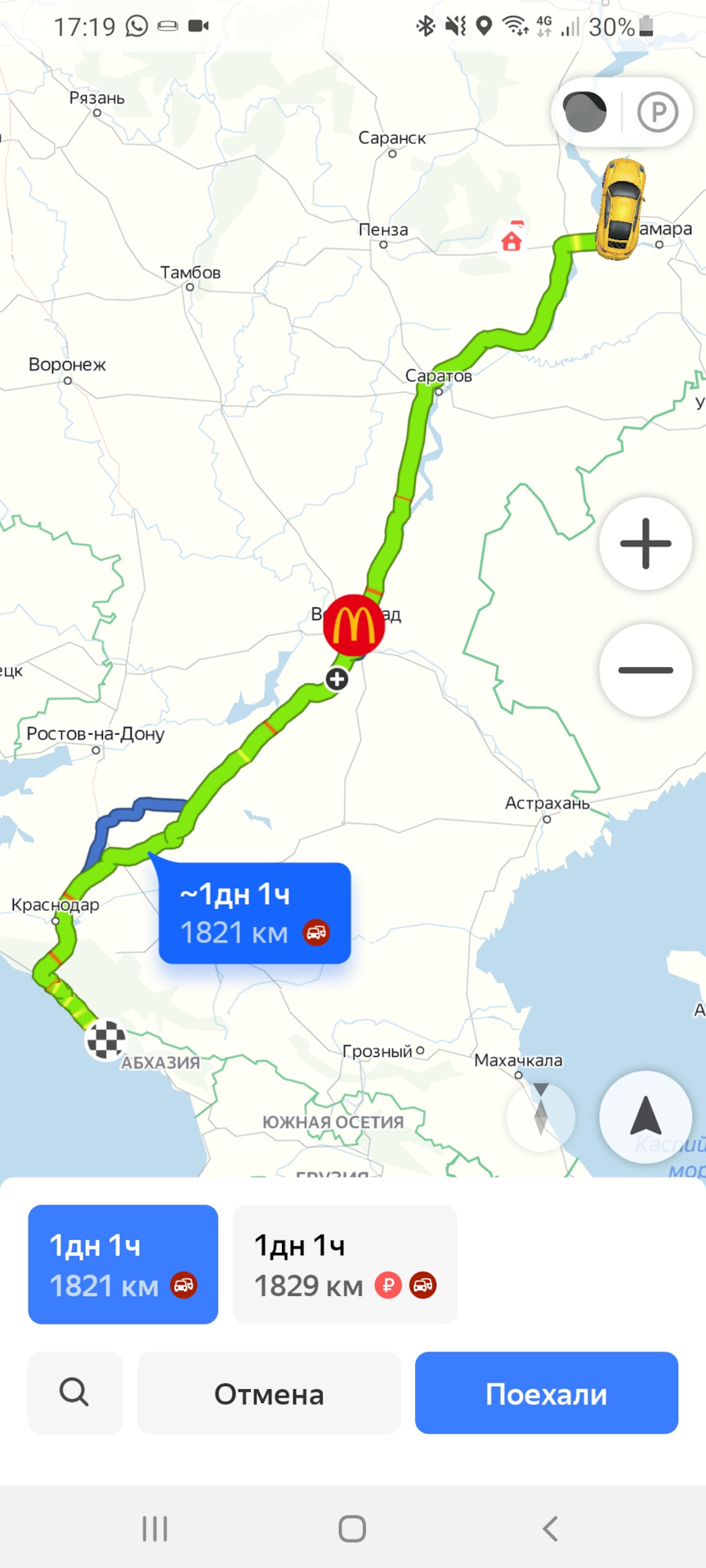Cancel the route with Отмена

[x=269, y=1393]
